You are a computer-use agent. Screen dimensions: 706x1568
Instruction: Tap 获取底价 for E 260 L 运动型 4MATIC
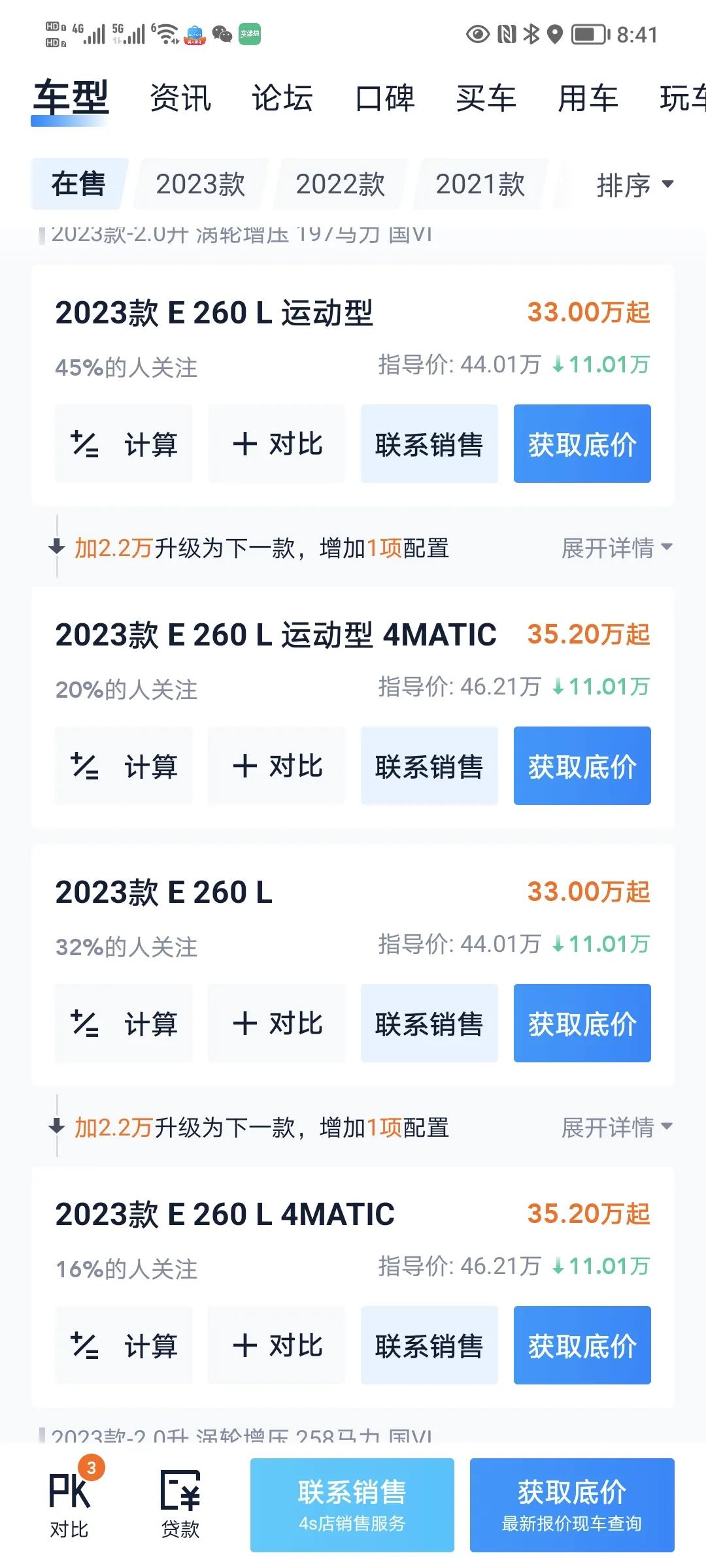582,766
